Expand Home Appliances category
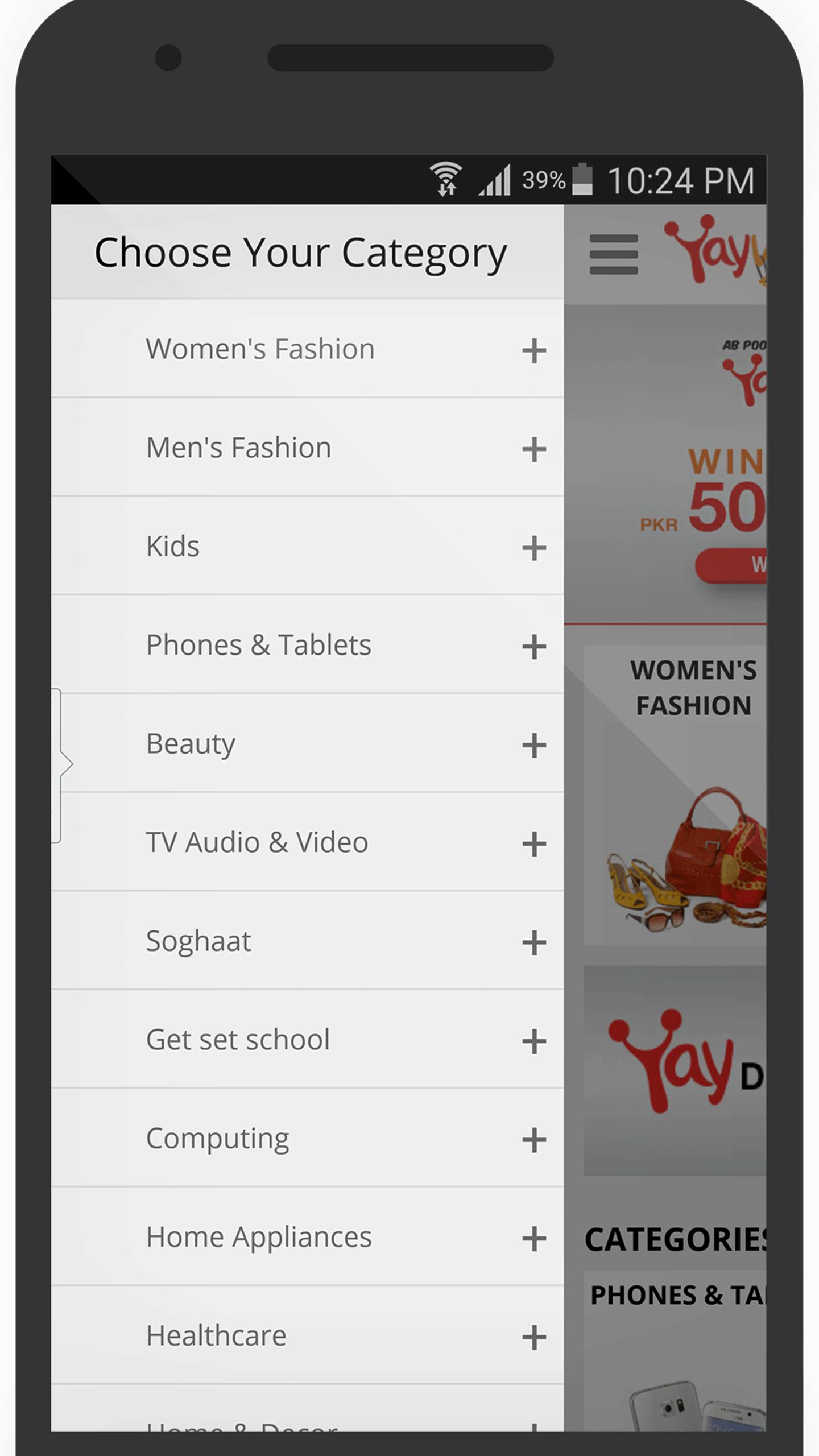Viewport: 819px width, 1456px height. pyautogui.click(x=534, y=1239)
